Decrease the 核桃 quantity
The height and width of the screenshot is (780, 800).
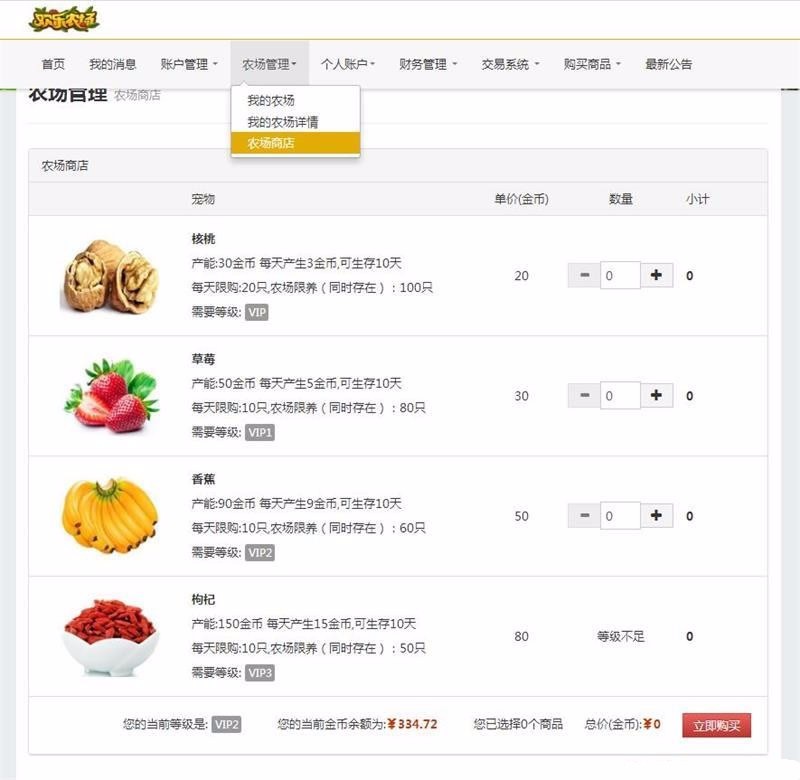pos(584,275)
